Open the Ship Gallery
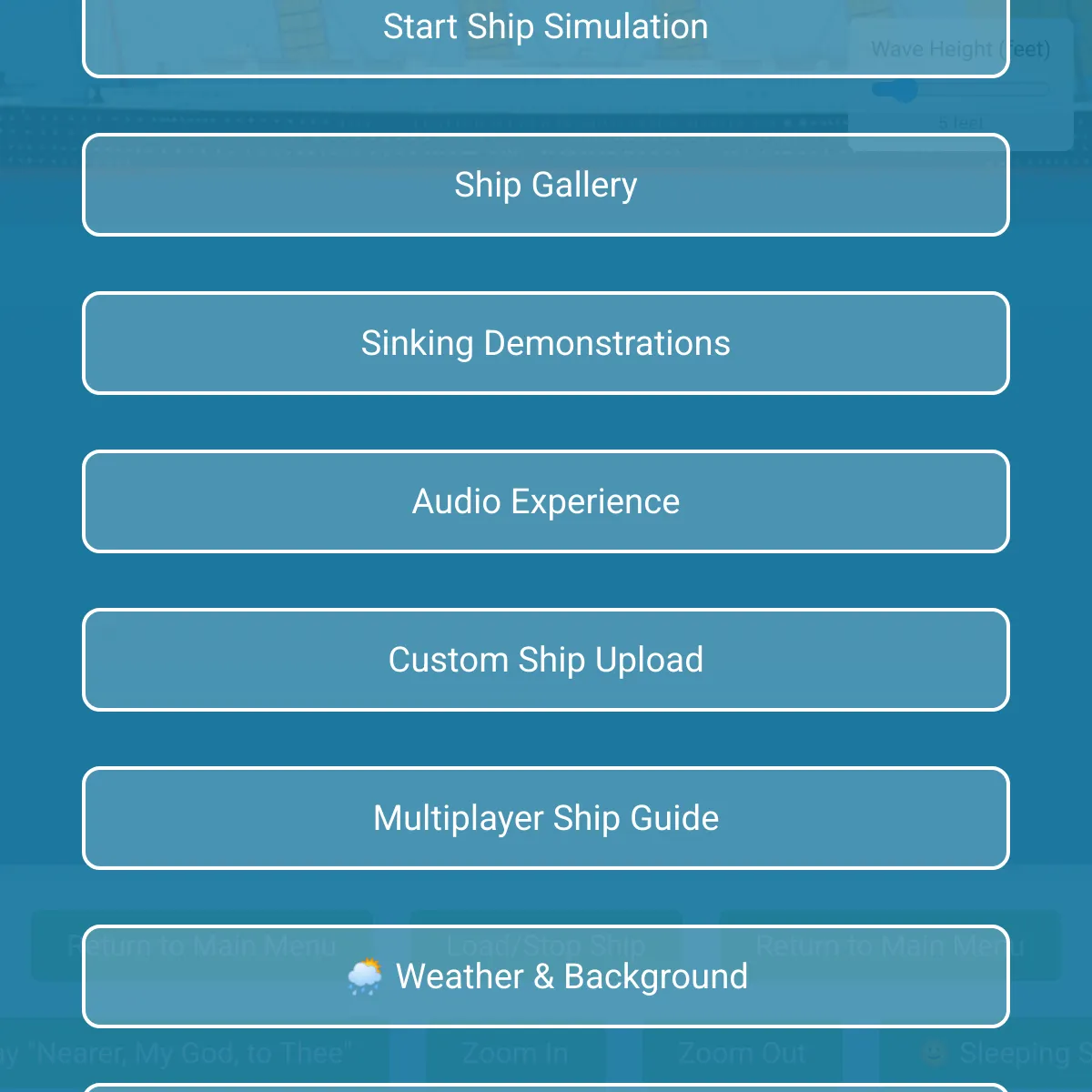Image resolution: width=1092 pixels, height=1092 pixels. [x=546, y=185]
